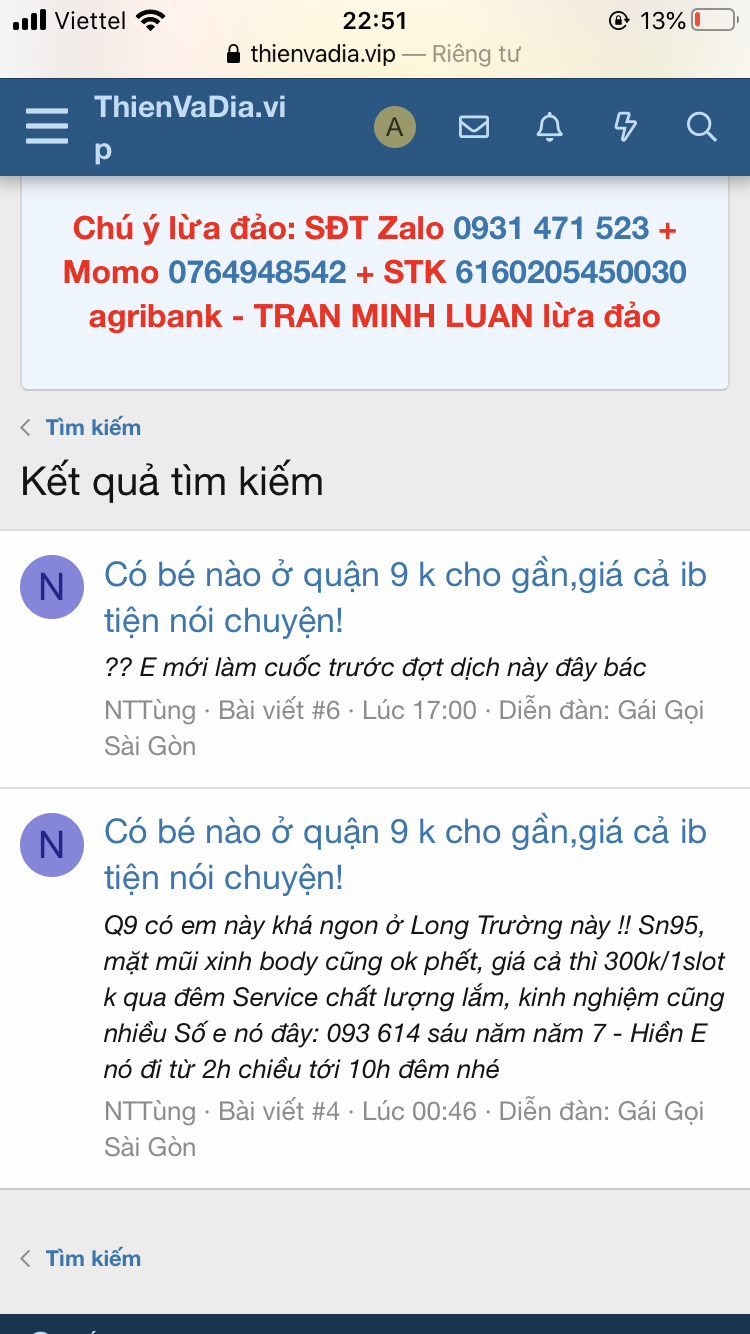This screenshot has height=1334, width=750.
Task: Open the what's new lightning icon
Action: 625,127
